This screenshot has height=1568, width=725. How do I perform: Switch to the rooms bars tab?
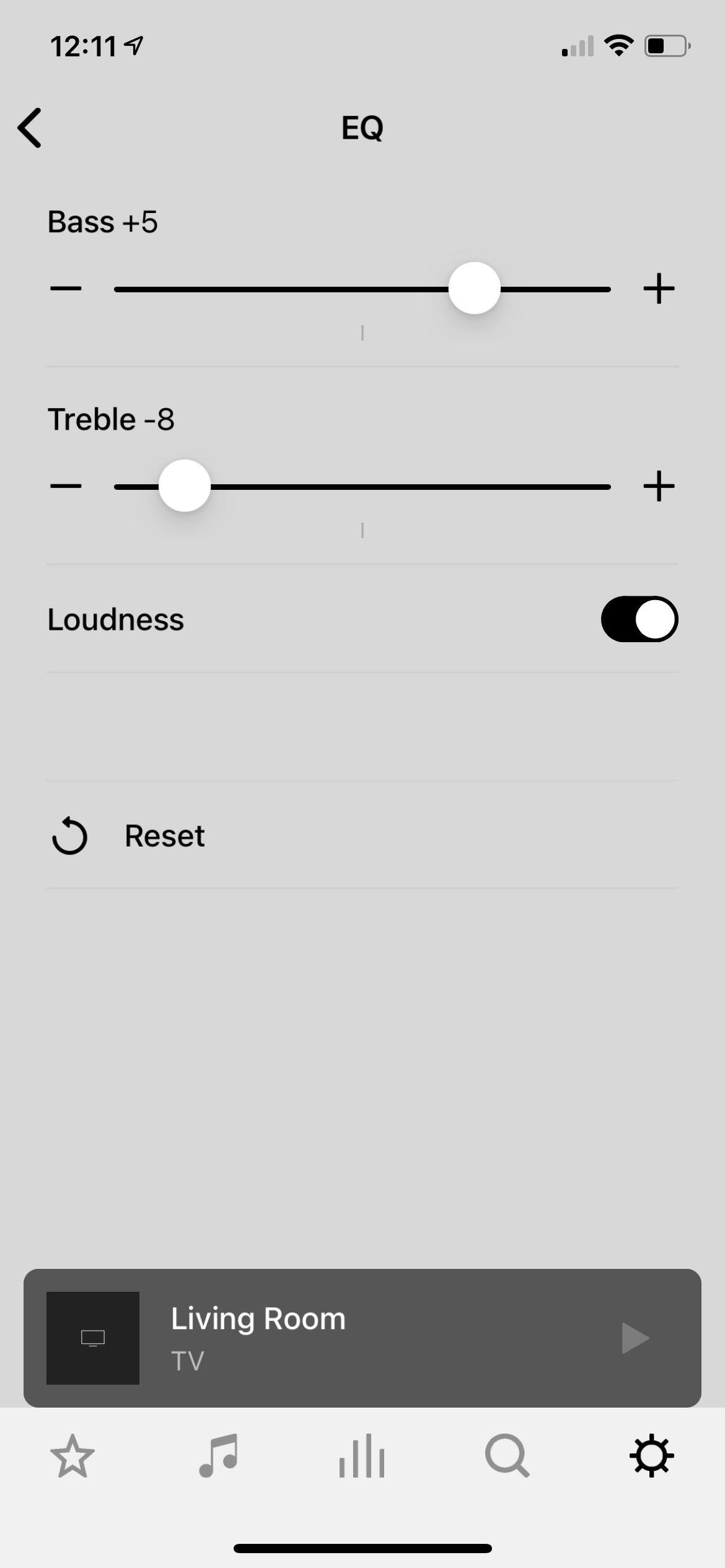pos(362,1456)
